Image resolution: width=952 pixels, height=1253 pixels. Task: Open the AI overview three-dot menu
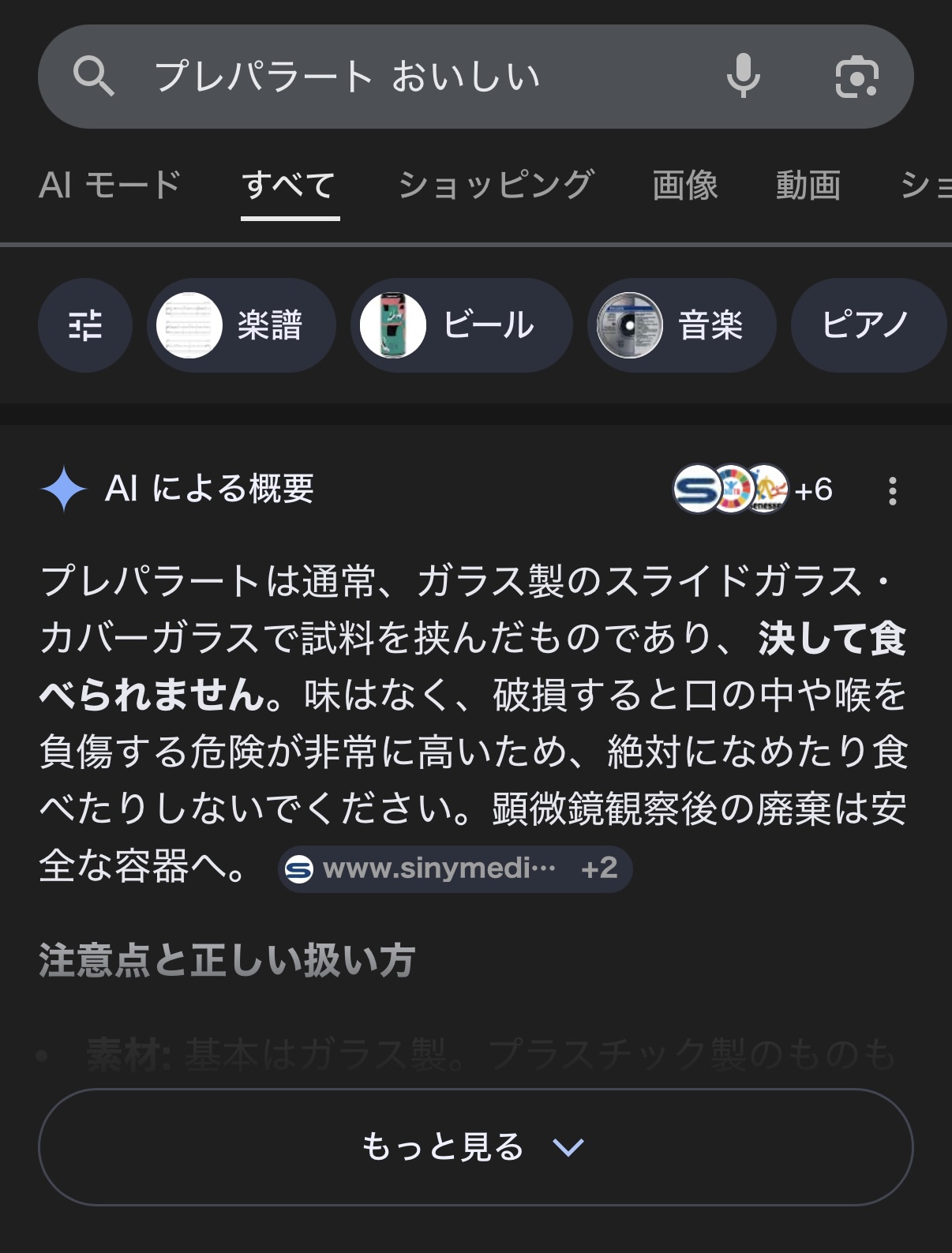click(892, 491)
